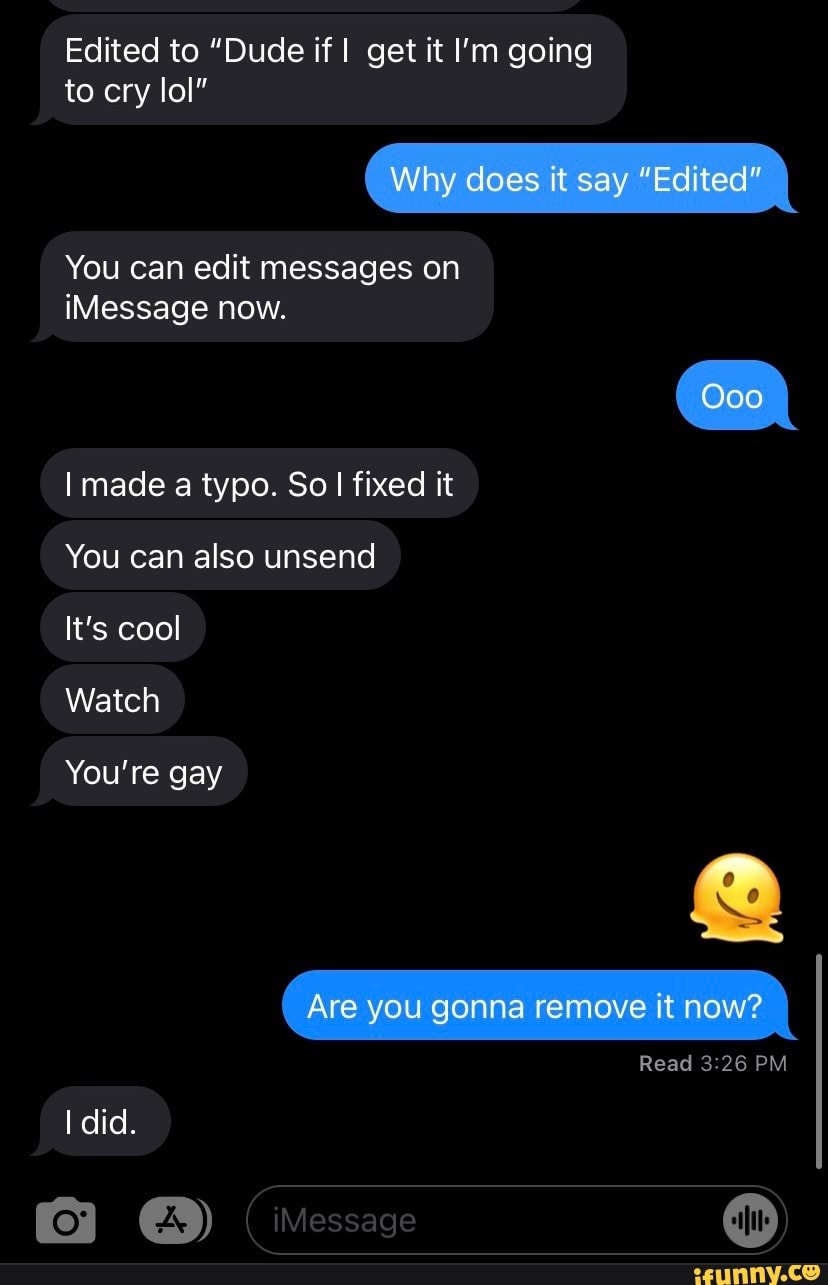Tap the 'It's cool' message bubble
828x1285 pixels.
point(122,627)
